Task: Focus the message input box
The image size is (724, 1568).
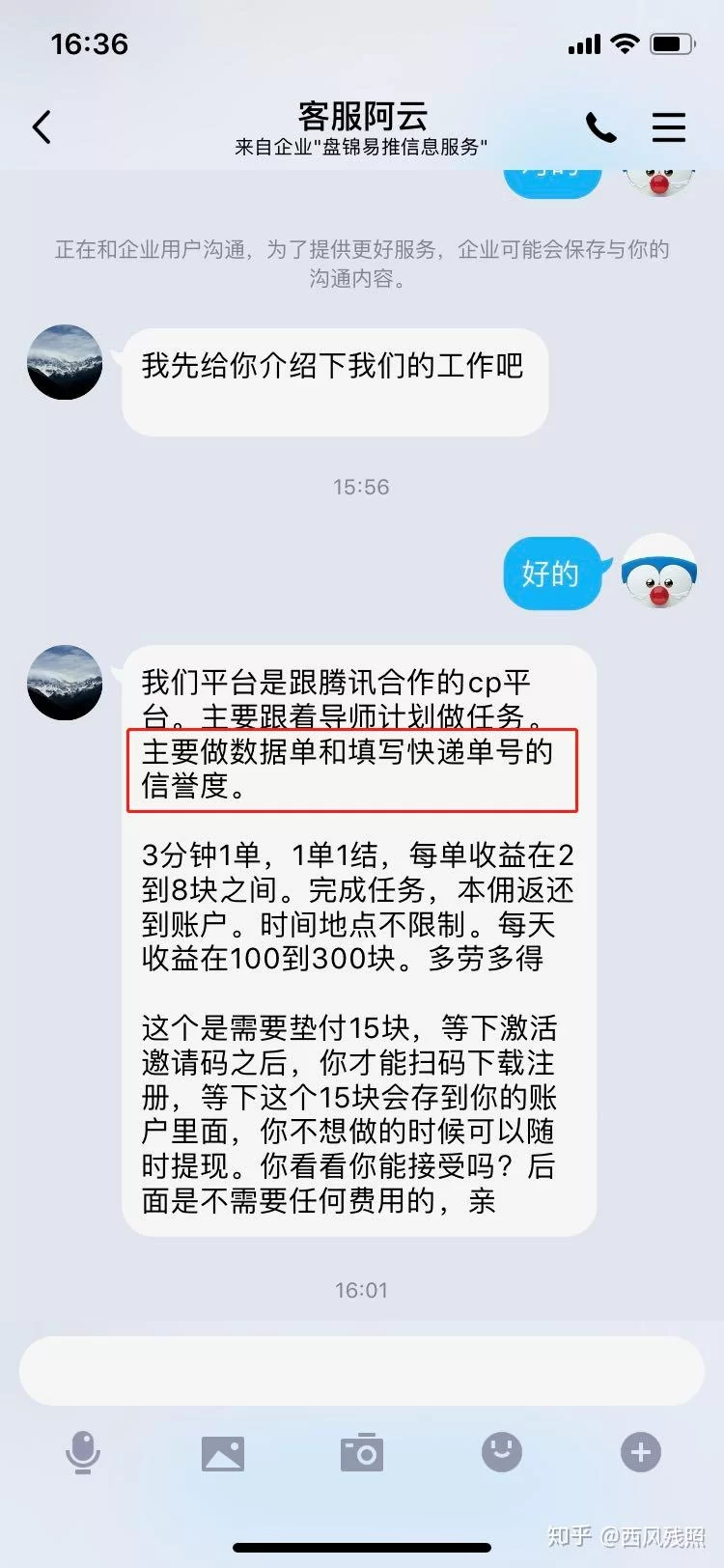Action: 361,1371
